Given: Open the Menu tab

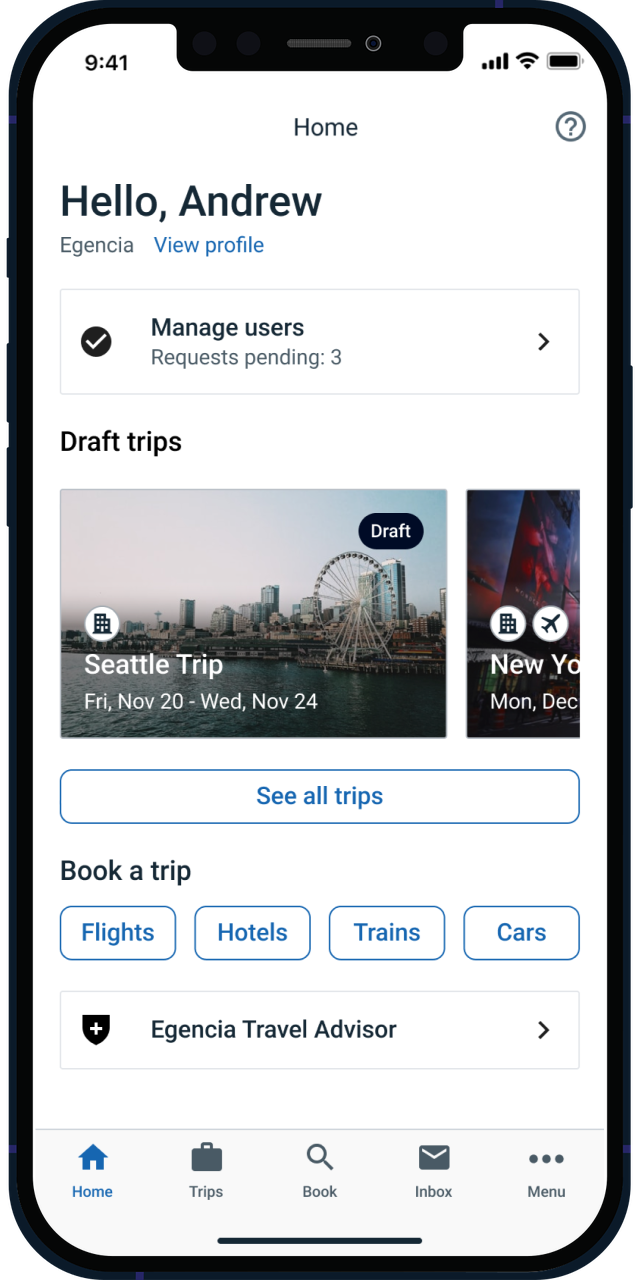Looking at the screenshot, I should point(547,1172).
